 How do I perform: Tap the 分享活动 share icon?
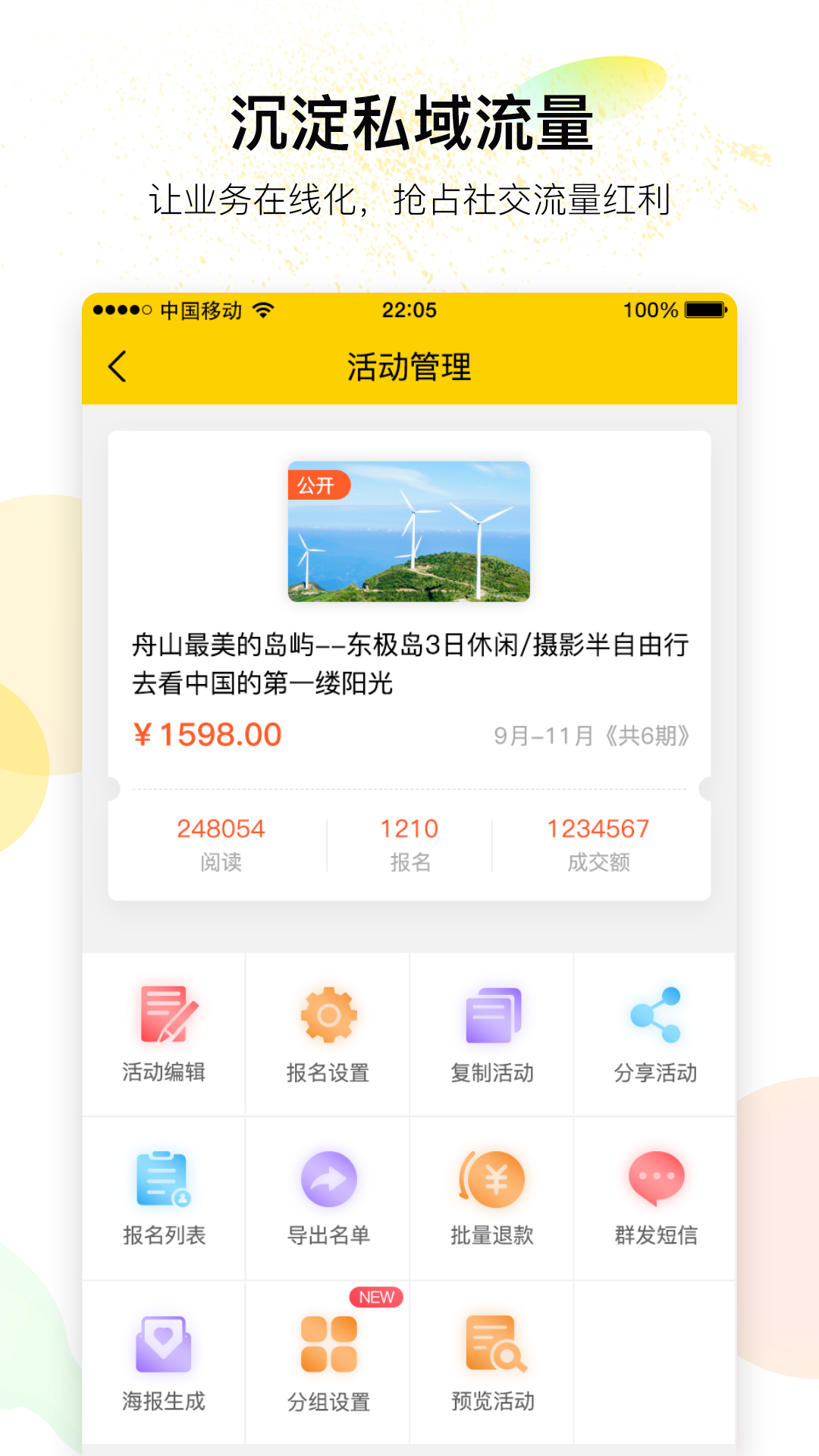tap(655, 1015)
